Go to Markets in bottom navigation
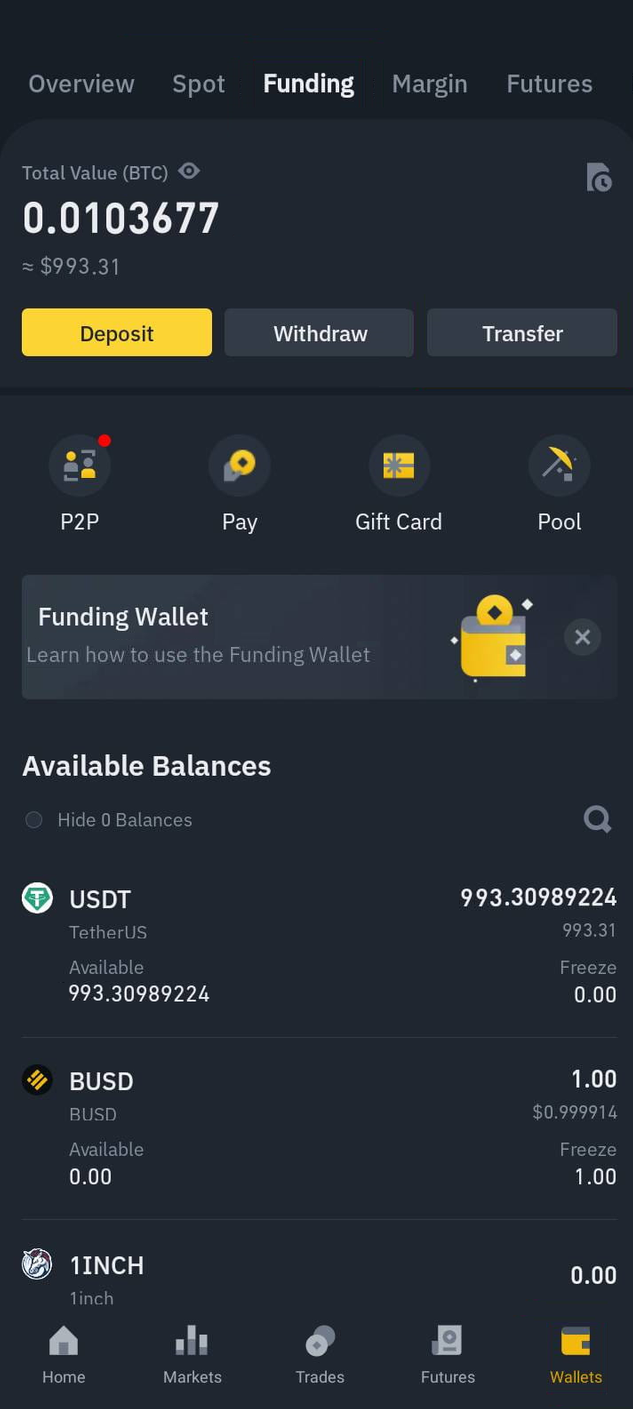Screen dimensions: 633x1409 coord(192,1354)
